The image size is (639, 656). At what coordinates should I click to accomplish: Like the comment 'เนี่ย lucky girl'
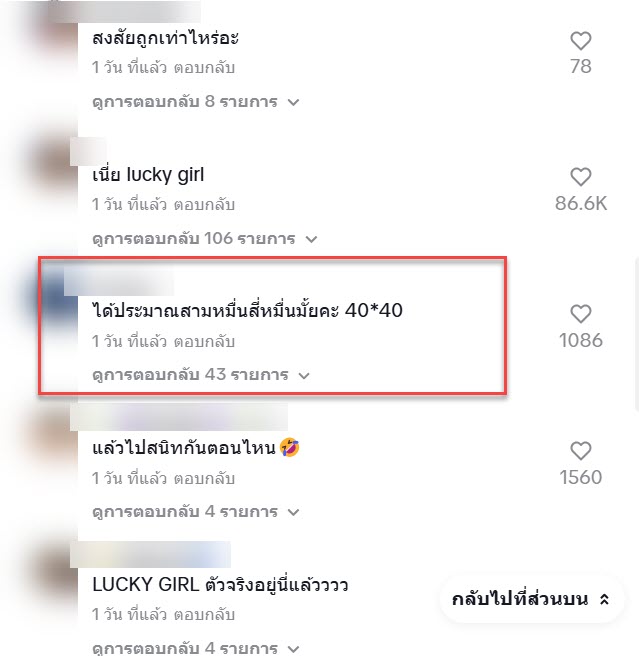580,177
